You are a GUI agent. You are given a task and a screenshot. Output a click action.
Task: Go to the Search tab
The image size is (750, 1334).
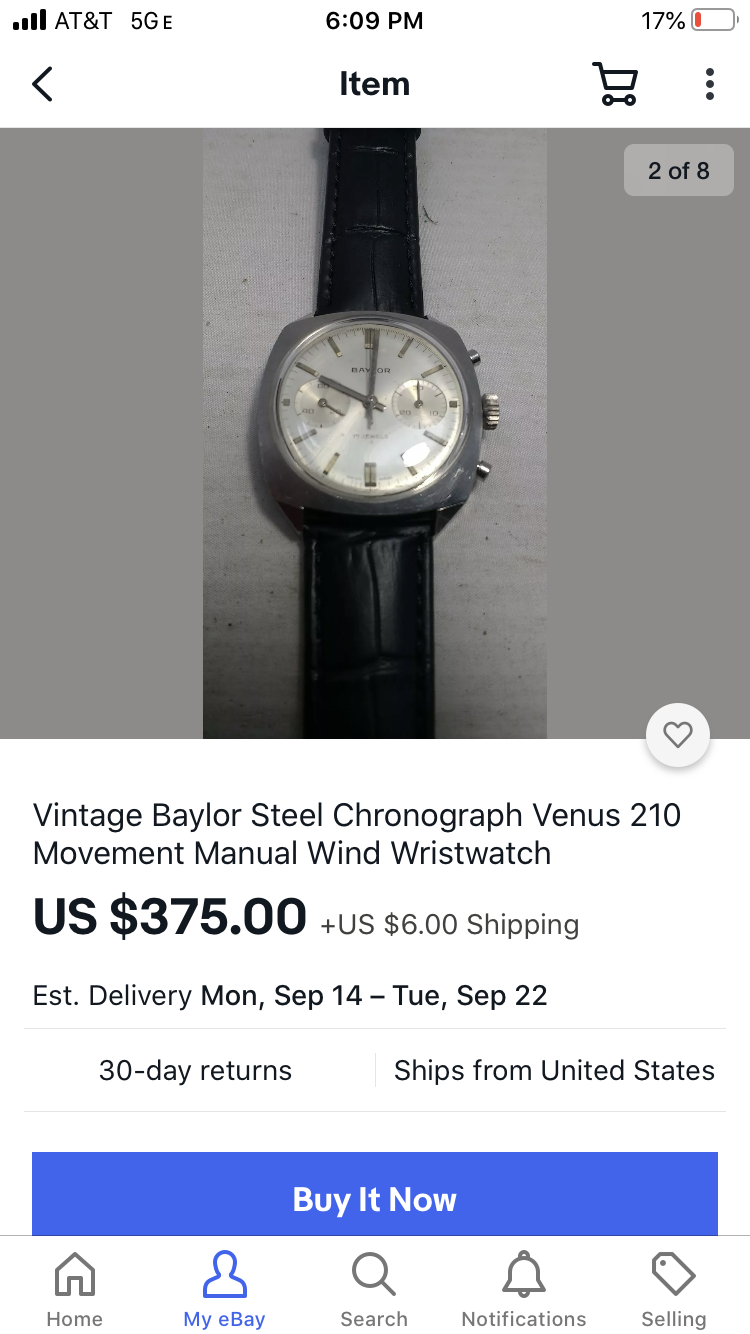(374, 1289)
